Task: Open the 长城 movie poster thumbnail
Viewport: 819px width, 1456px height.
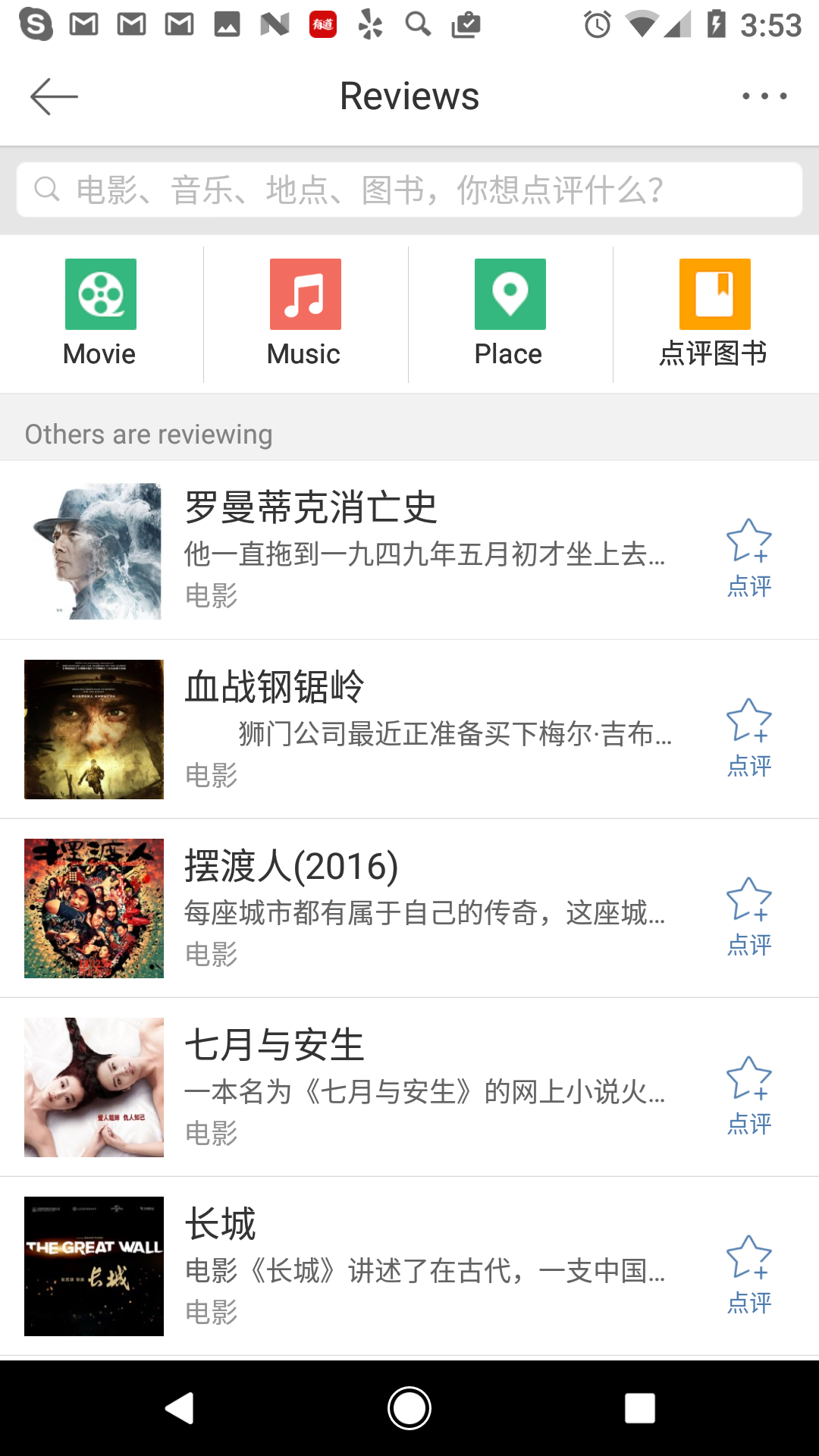Action: click(93, 1265)
